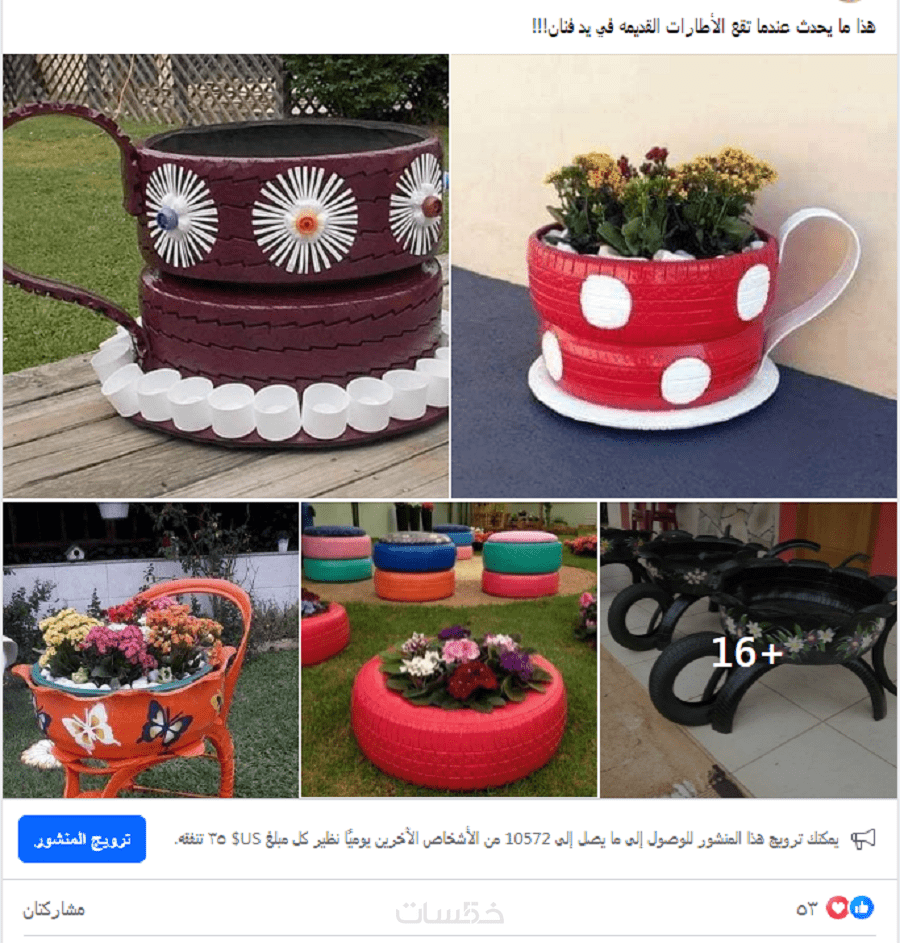Image resolution: width=900 pixels, height=943 pixels.
Task: Tap the blue ترويج المنشور boost button
Action: click(82, 839)
